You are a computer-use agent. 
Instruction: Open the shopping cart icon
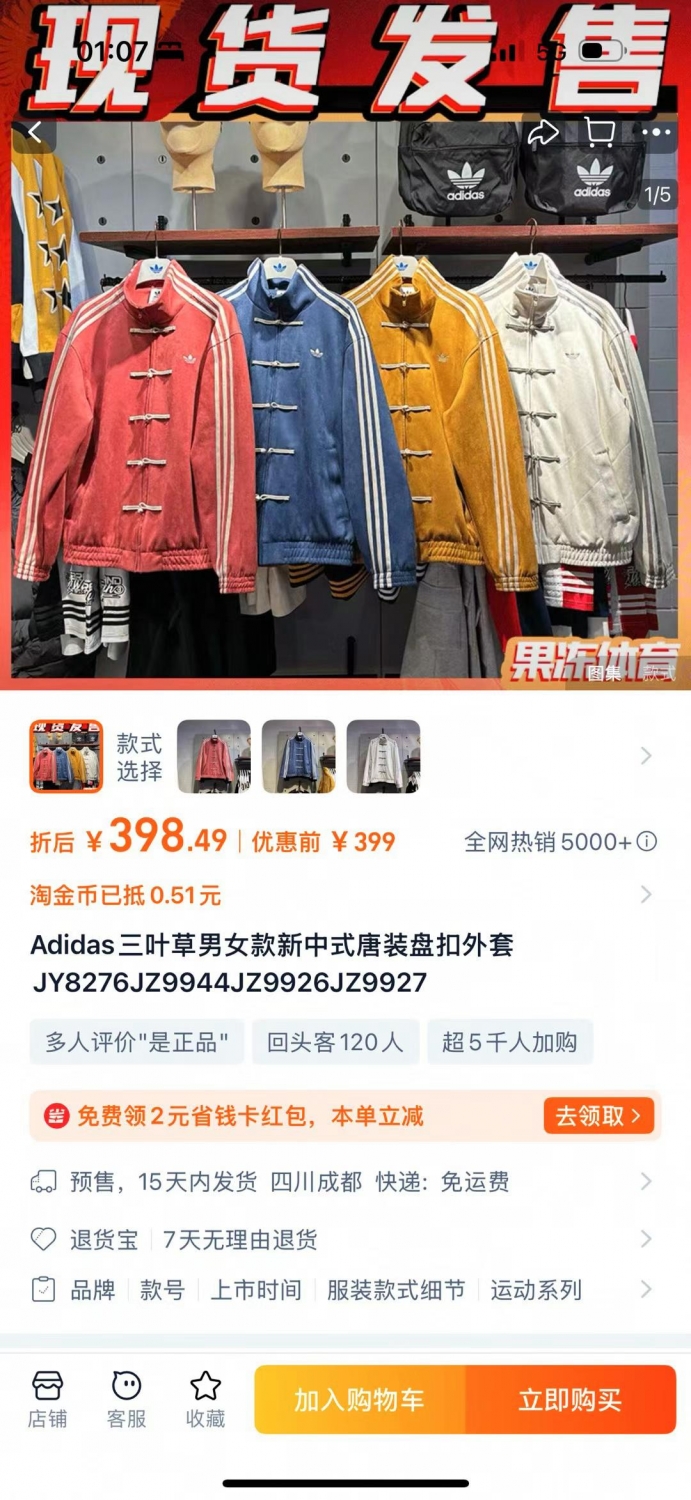coord(599,133)
